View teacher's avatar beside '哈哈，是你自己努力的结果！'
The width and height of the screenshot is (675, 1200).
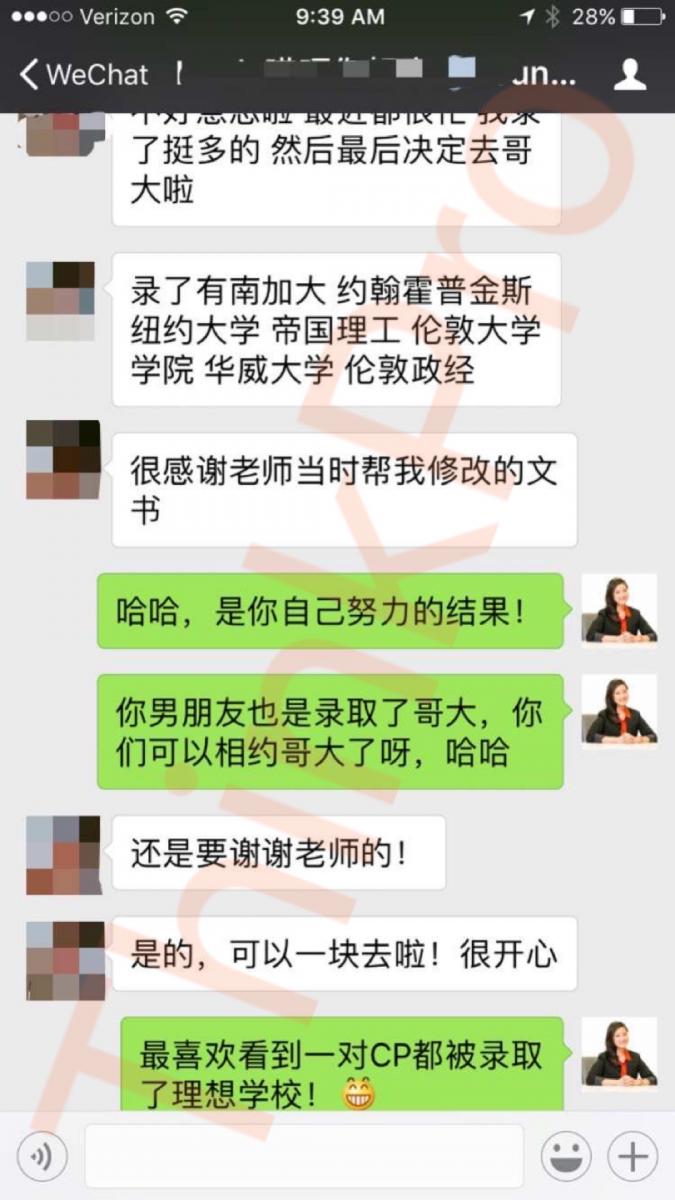(x=619, y=610)
